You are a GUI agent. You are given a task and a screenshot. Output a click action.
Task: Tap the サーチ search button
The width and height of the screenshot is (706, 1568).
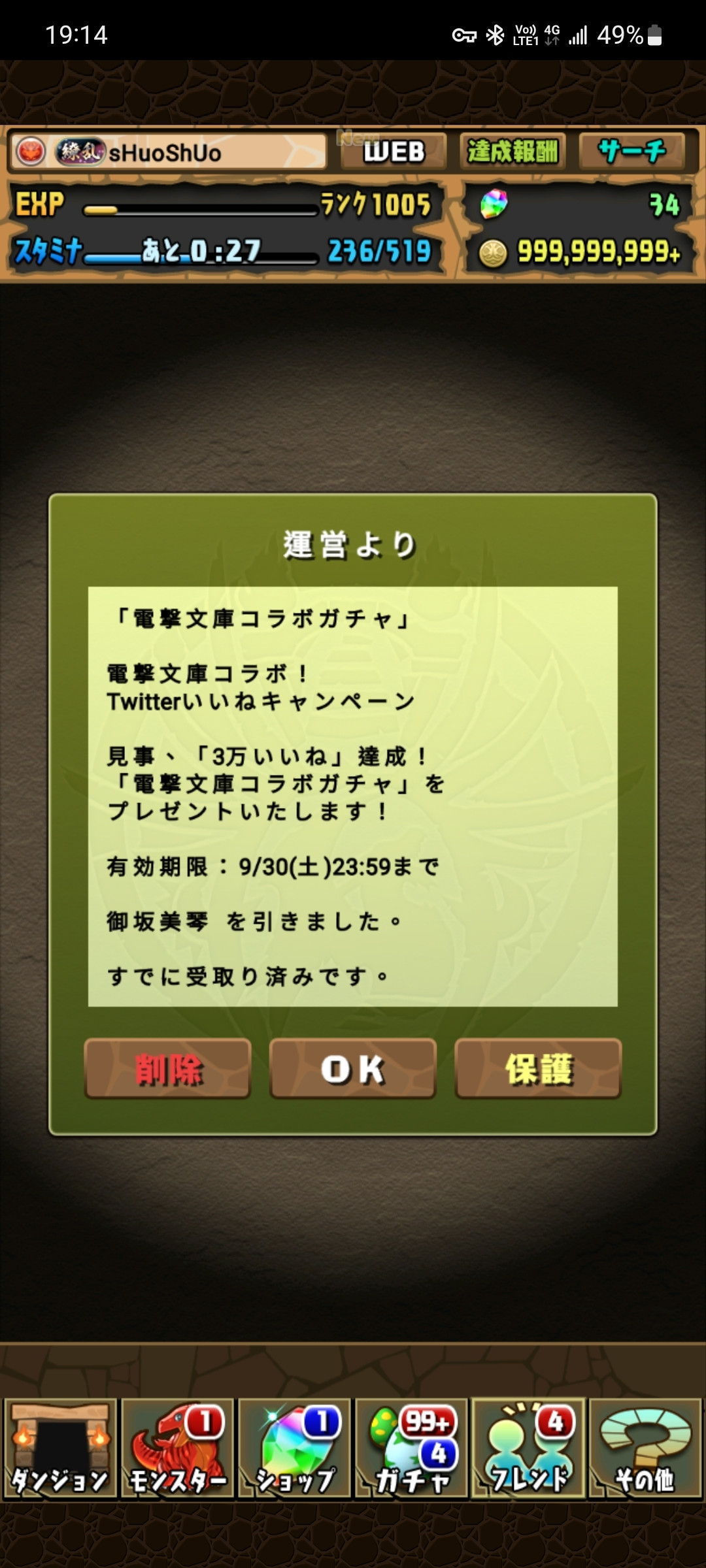point(631,152)
